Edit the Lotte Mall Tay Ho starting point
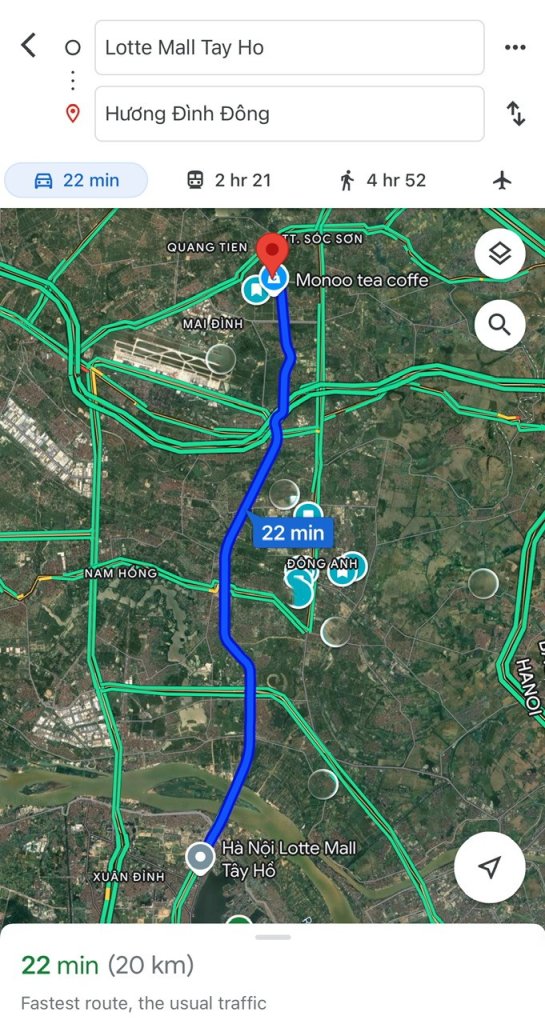 [289, 48]
